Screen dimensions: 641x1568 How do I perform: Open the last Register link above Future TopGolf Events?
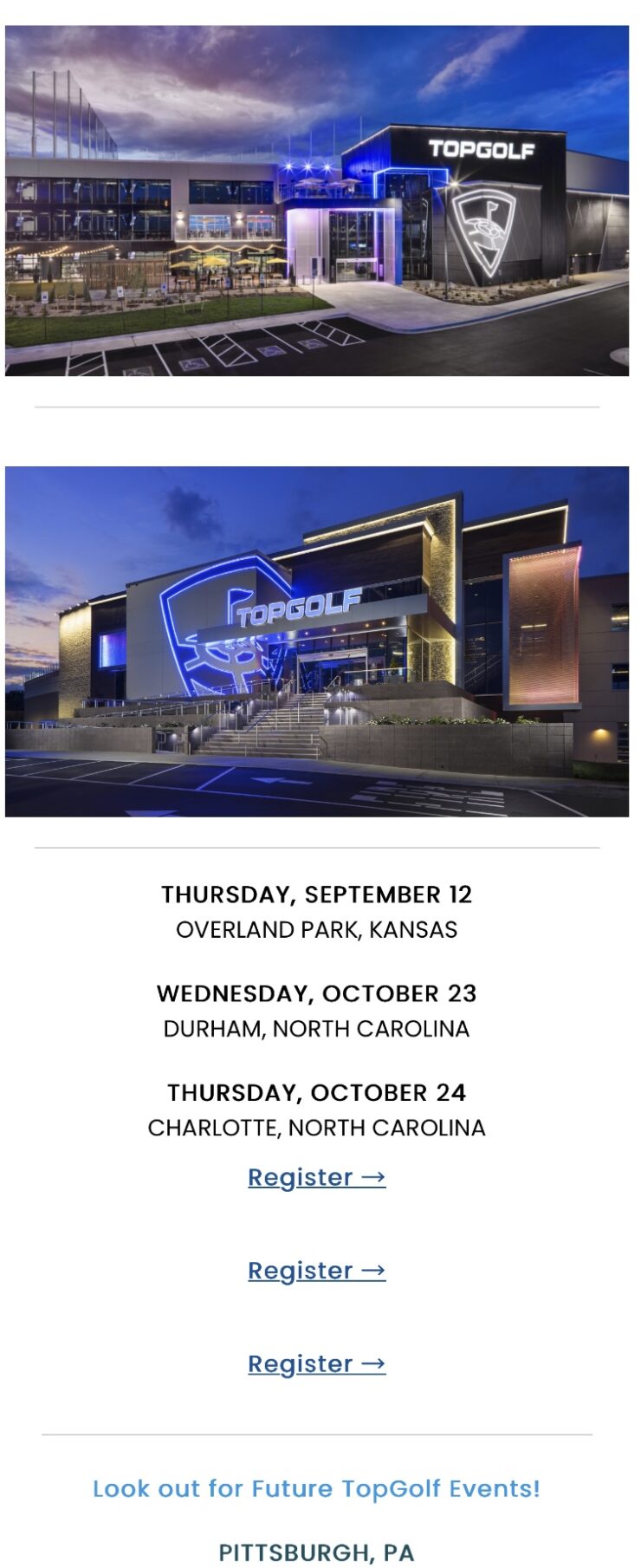(x=316, y=1364)
